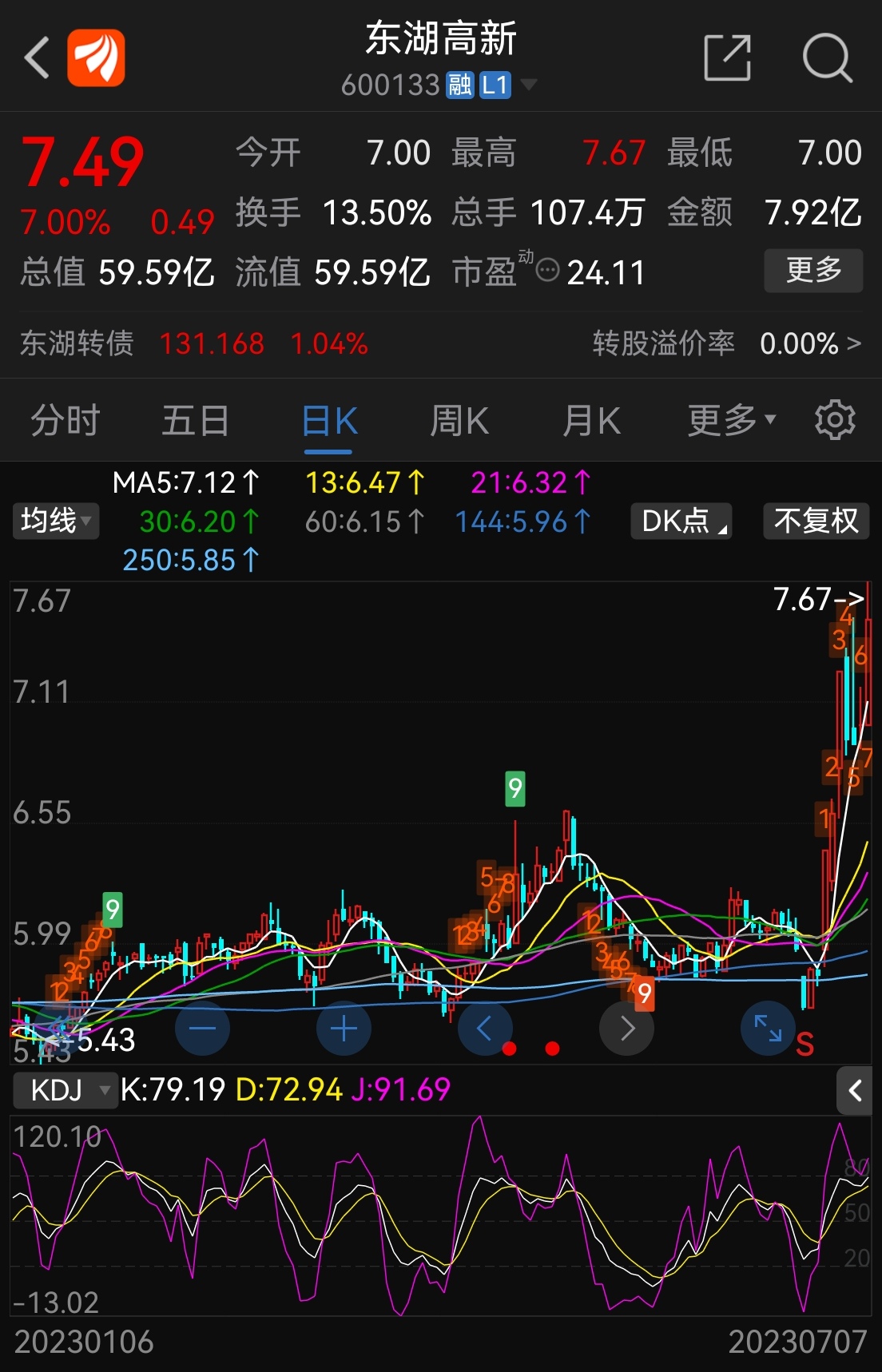Toggle 不复权 price adjustment mode
The image size is (882, 1372).
[816, 520]
